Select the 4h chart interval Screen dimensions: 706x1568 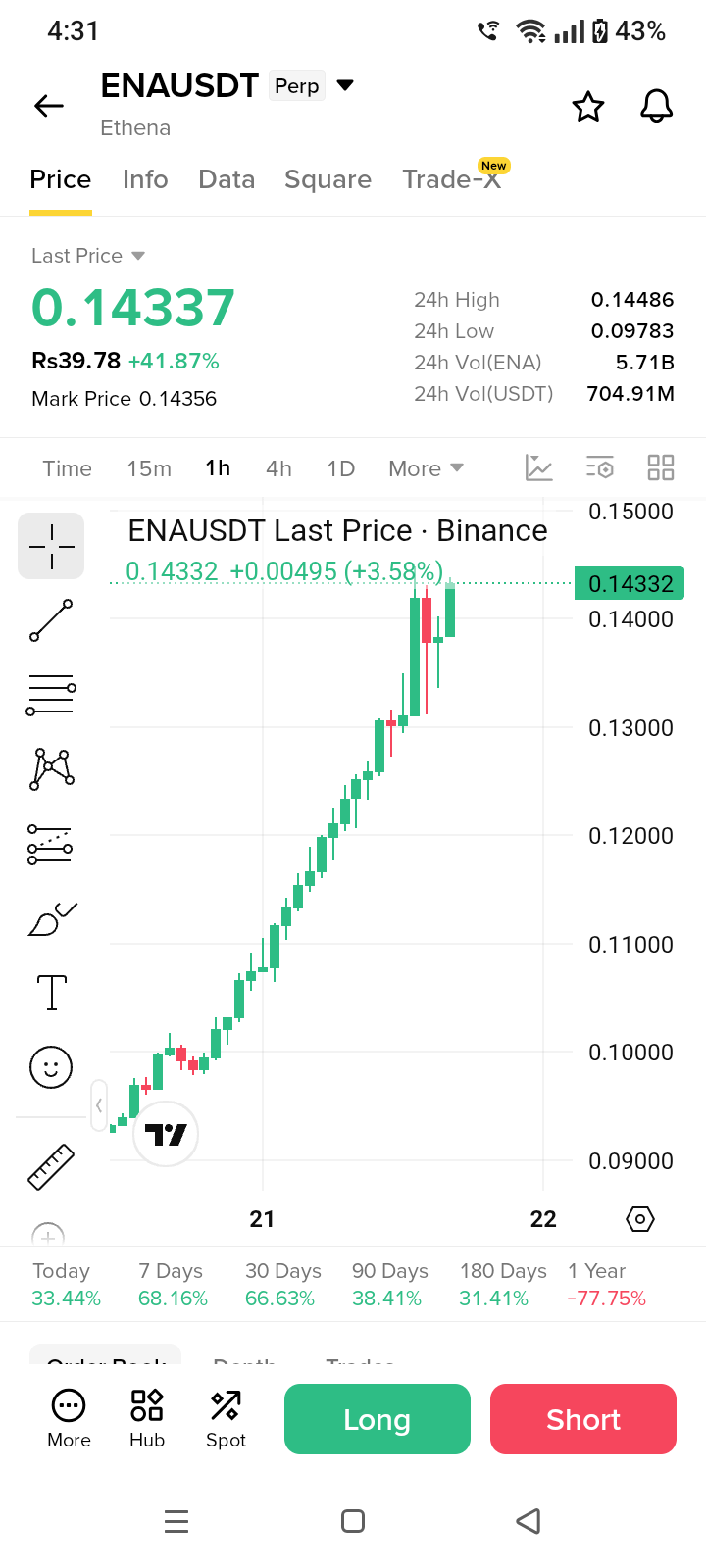278,468
